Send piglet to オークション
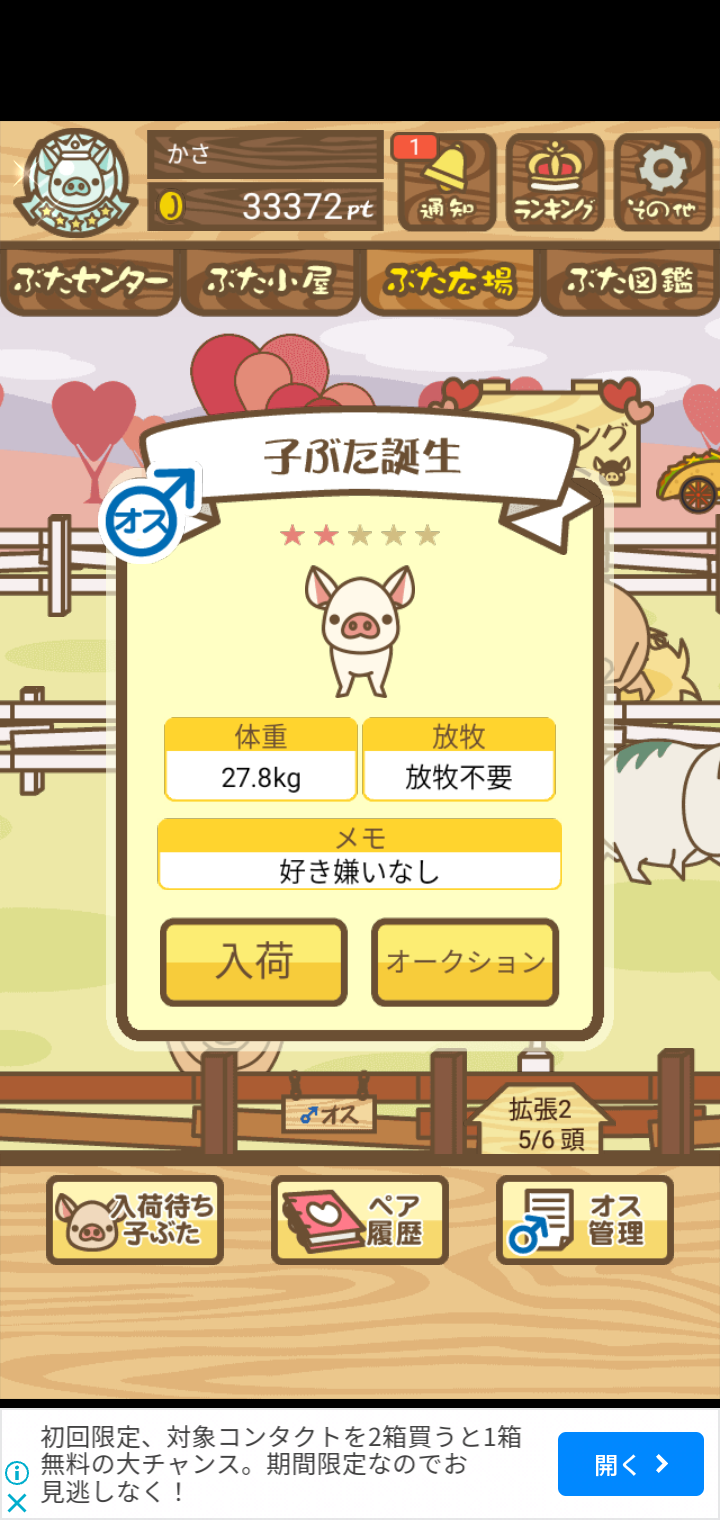Image resolution: width=720 pixels, height=1520 pixels. pyautogui.click(x=465, y=962)
